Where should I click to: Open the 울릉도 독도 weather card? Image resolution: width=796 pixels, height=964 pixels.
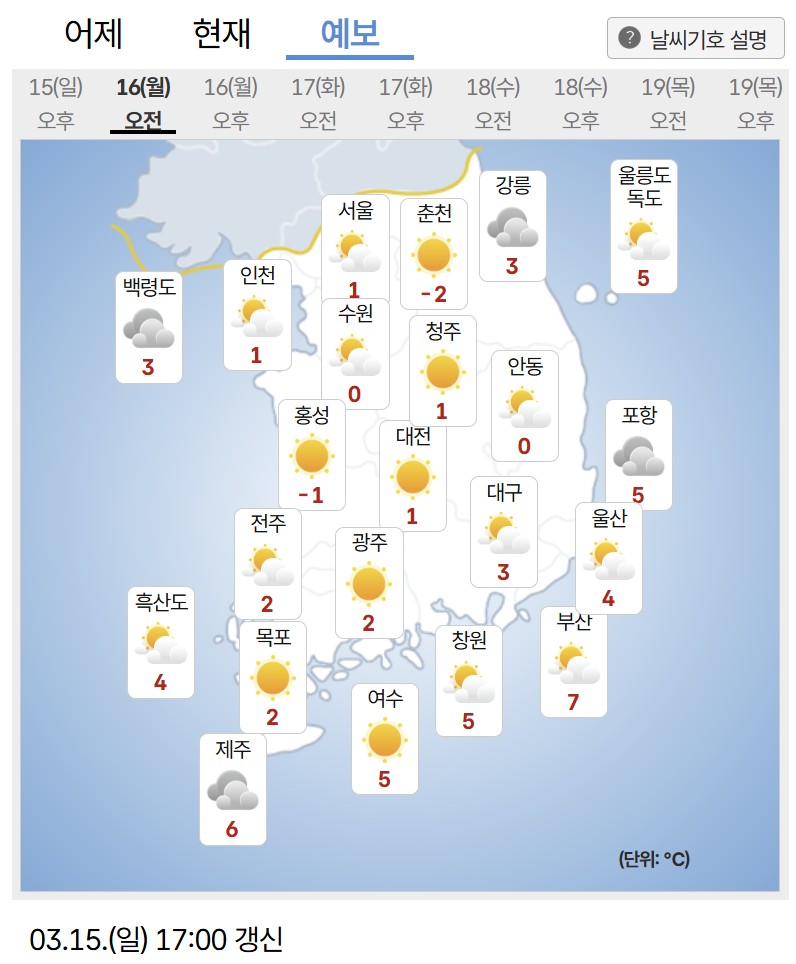click(643, 228)
